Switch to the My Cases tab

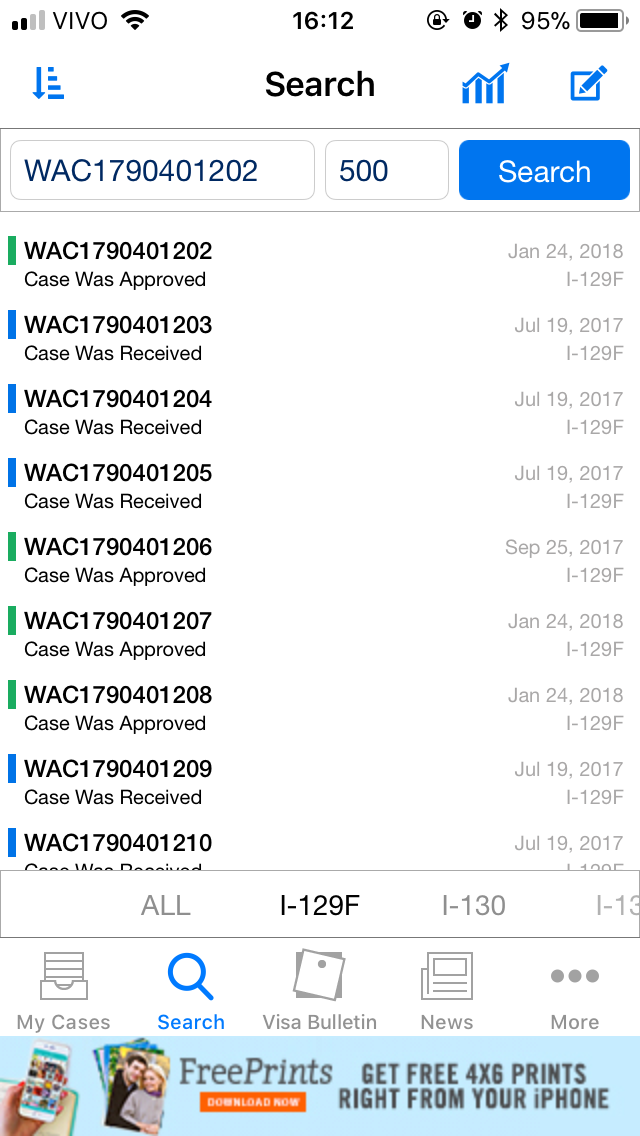click(x=64, y=990)
